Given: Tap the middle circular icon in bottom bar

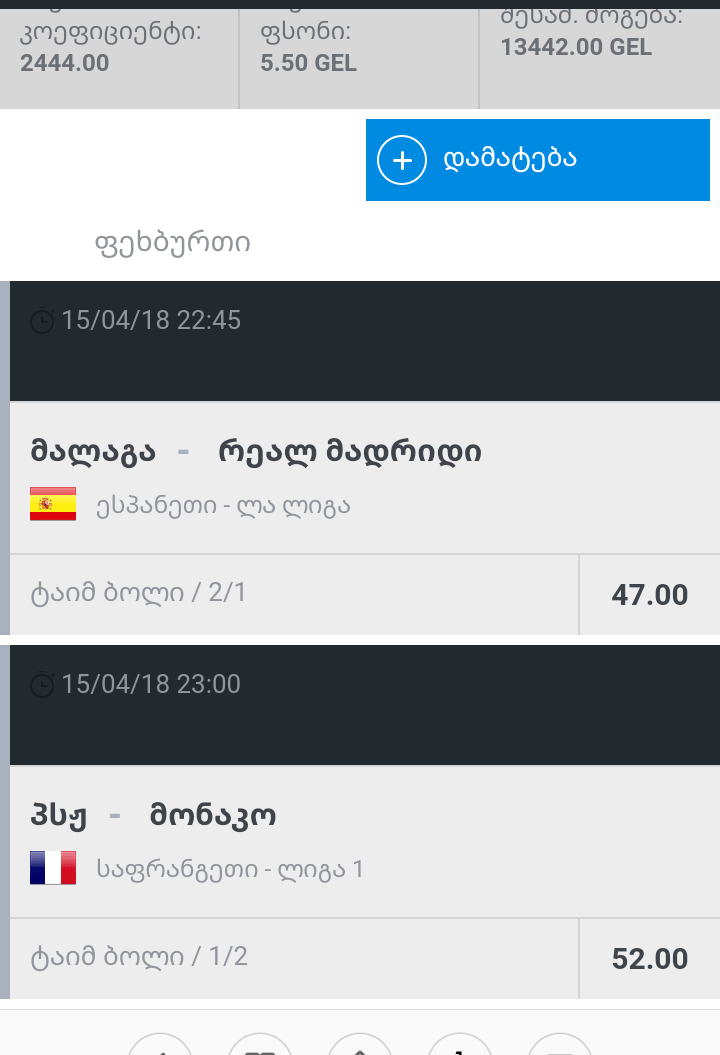Looking at the screenshot, I should click(x=360, y=1048).
